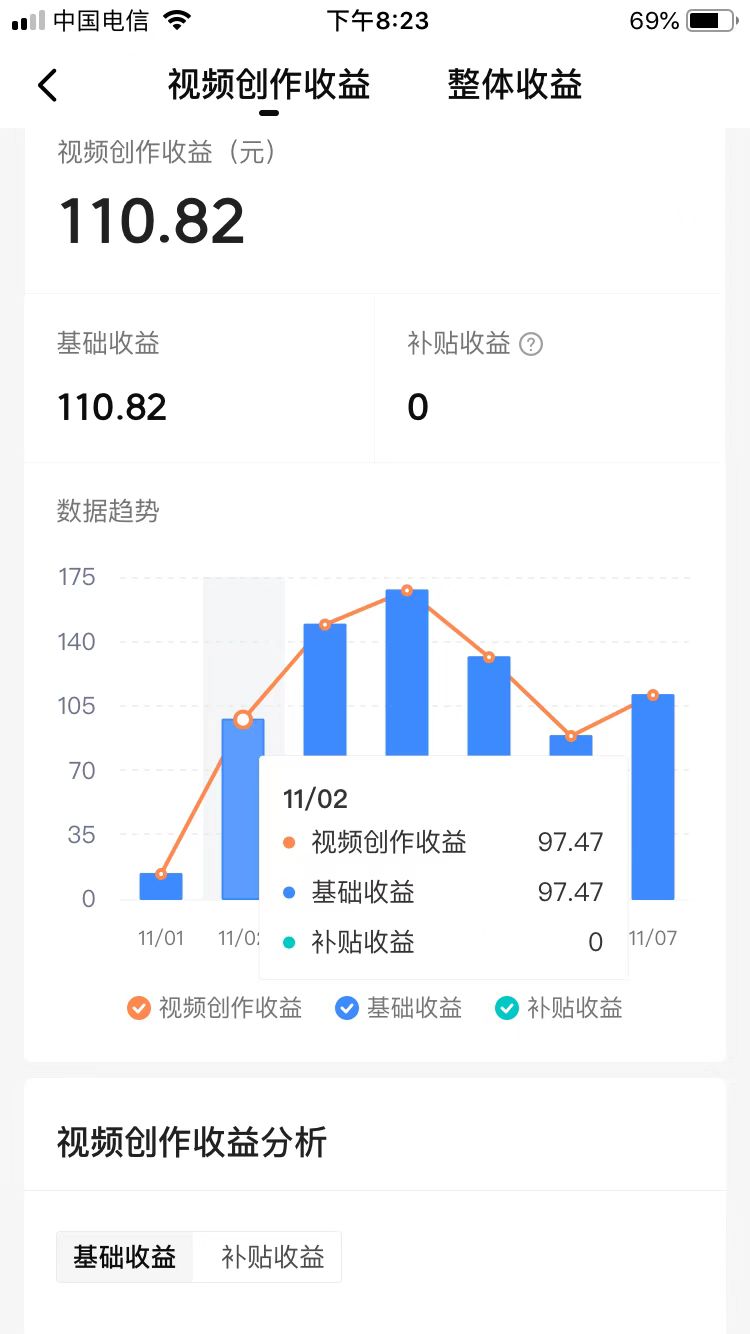The height and width of the screenshot is (1334, 750).
Task: Expand details for the 11/07 data point
Action: (x=655, y=694)
